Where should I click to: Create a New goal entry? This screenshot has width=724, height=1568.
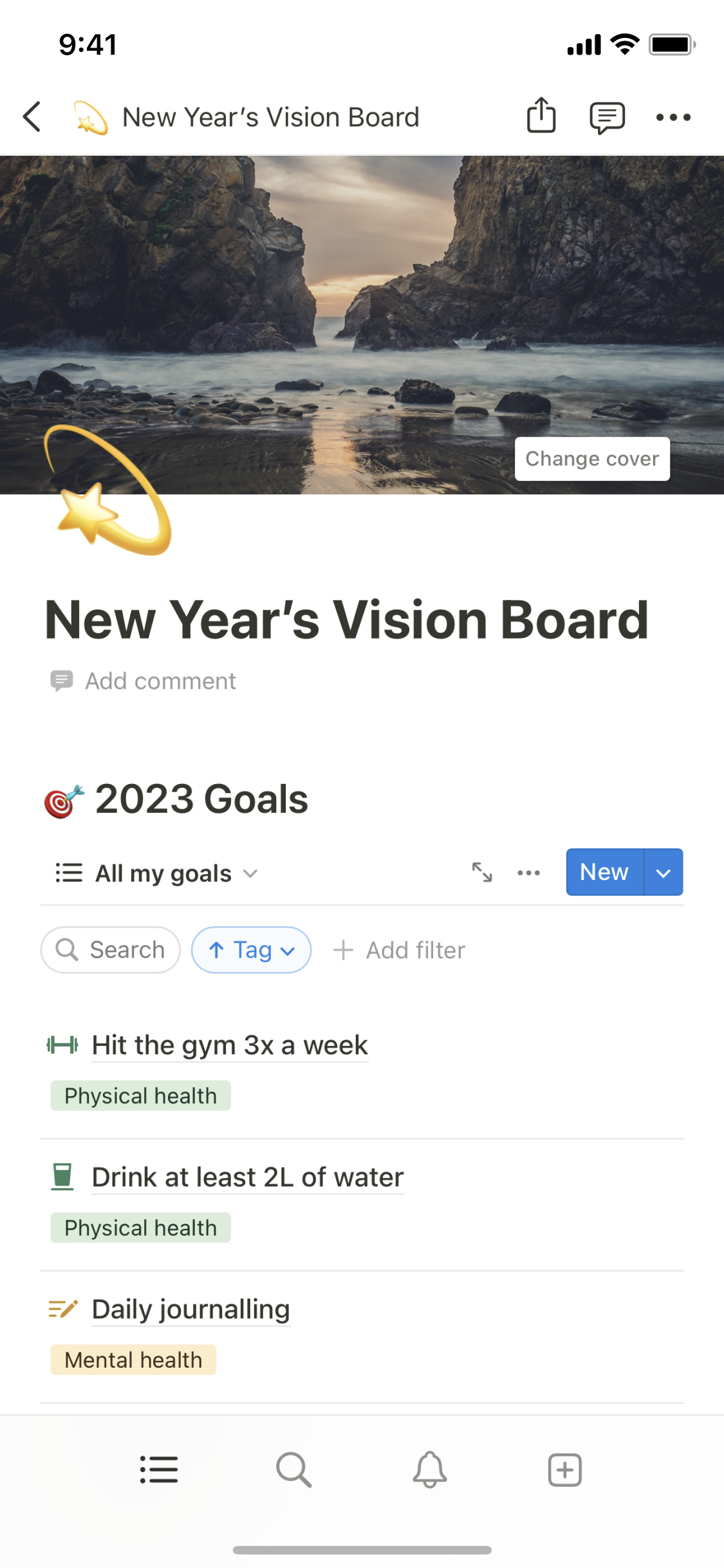(x=604, y=872)
